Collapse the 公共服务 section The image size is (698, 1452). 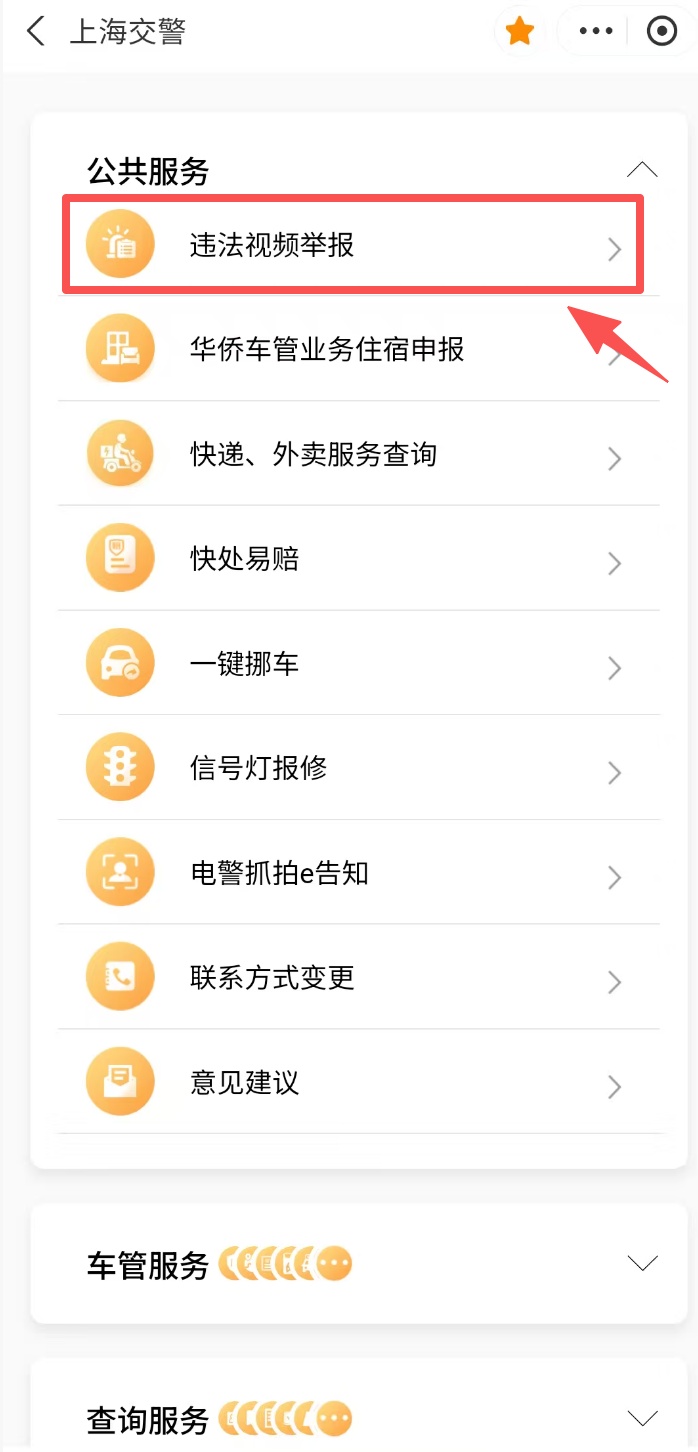point(642,171)
